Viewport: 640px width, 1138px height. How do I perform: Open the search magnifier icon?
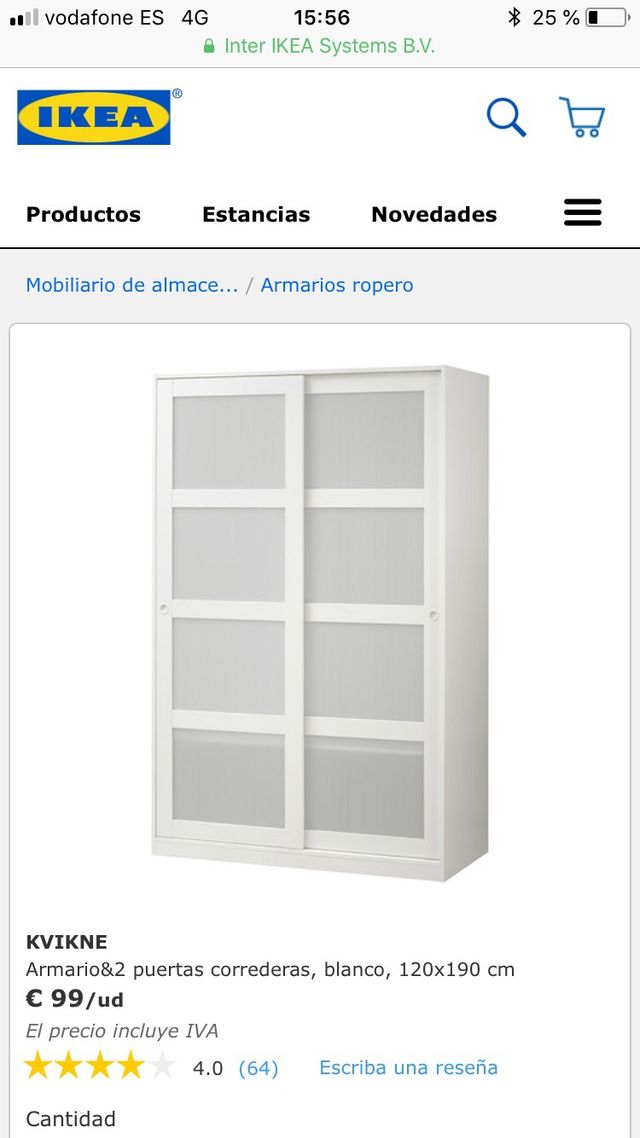pyautogui.click(x=506, y=118)
